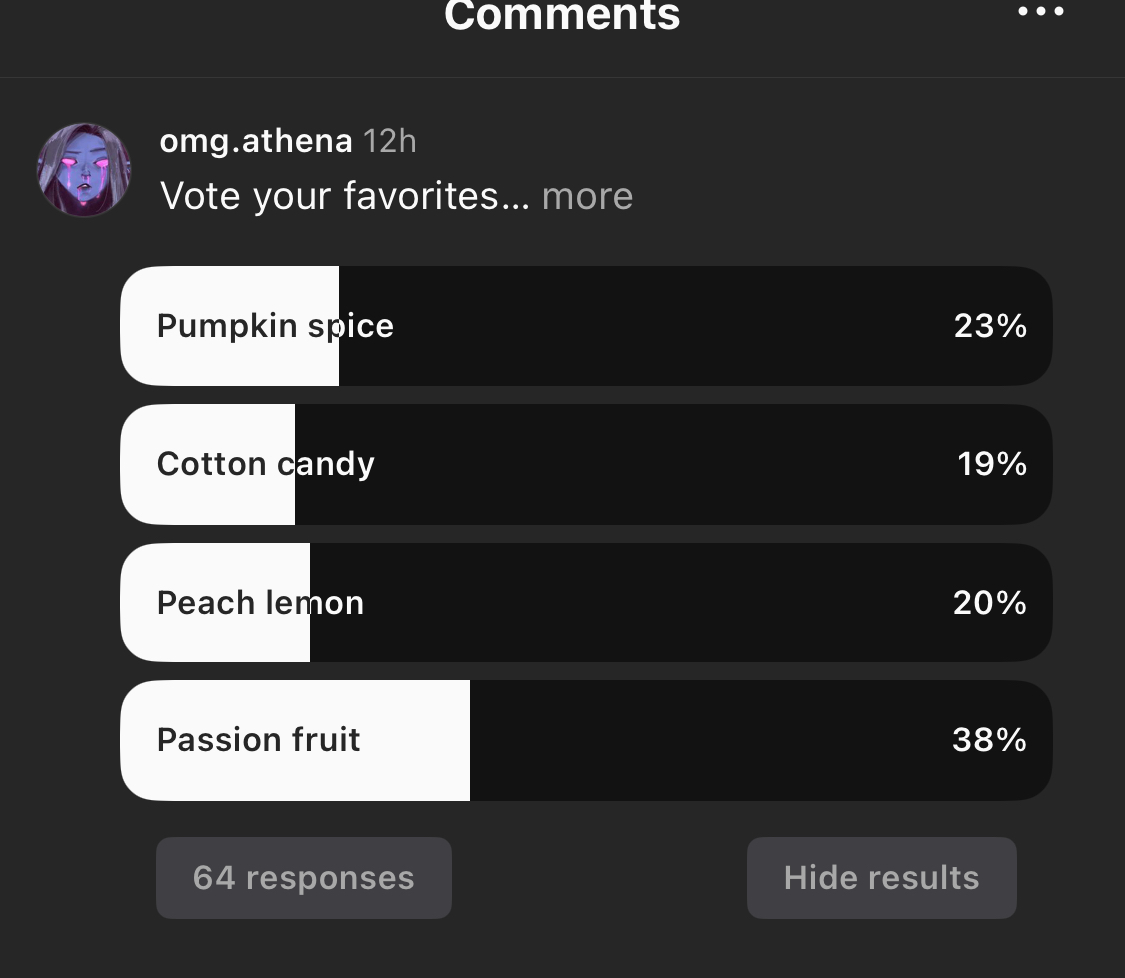Expand the caption with more

pyautogui.click(x=587, y=196)
